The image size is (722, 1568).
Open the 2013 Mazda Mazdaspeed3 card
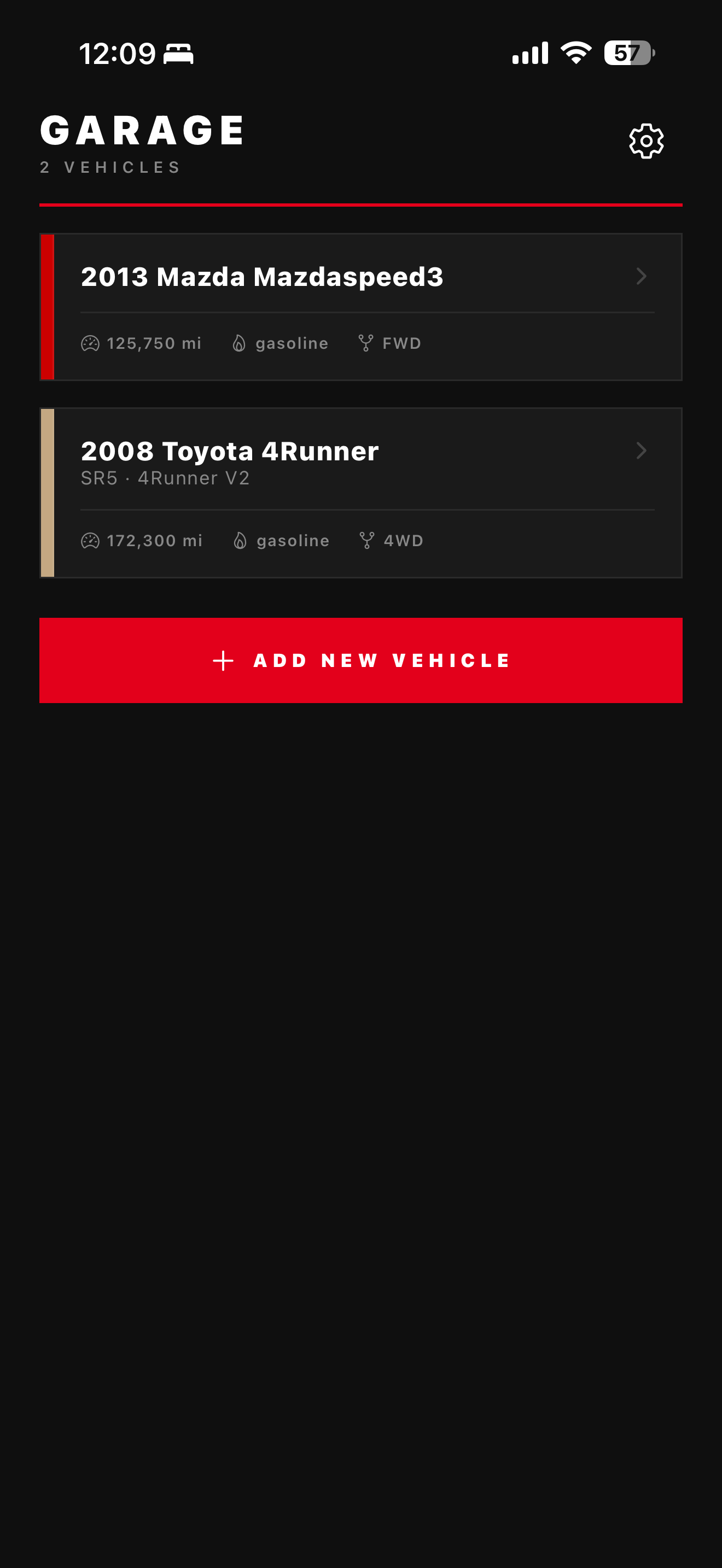click(361, 307)
